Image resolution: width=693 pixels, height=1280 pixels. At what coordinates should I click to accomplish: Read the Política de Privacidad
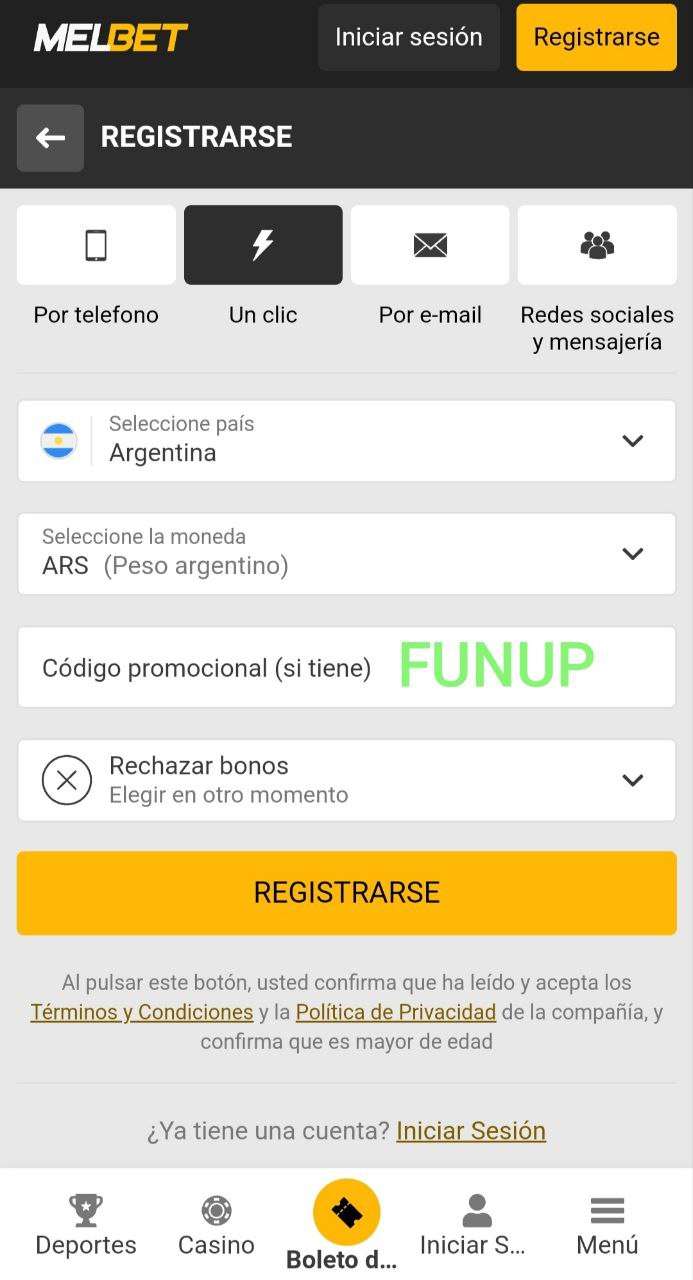click(x=396, y=1012)
